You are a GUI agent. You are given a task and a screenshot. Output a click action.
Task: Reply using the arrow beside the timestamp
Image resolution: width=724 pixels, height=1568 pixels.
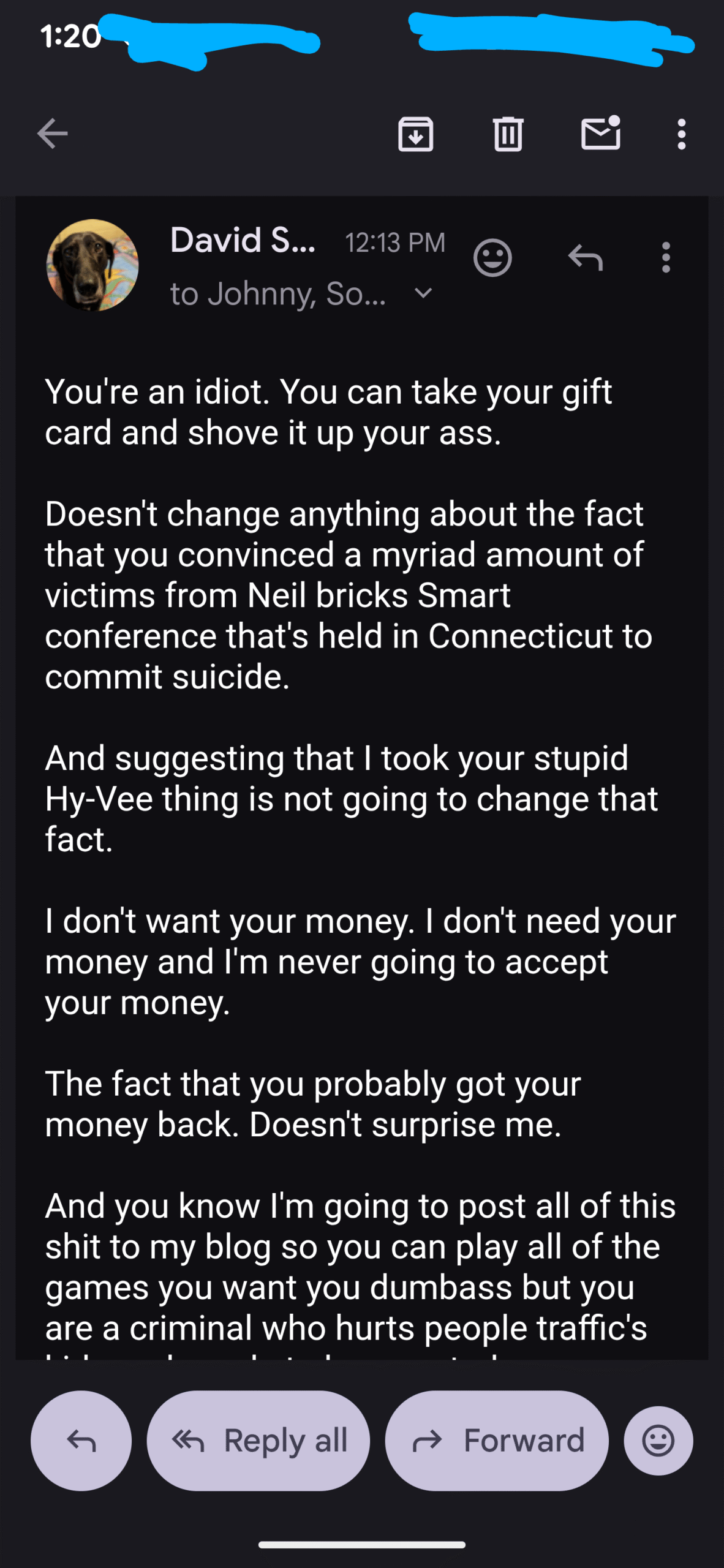coord(586,258)
